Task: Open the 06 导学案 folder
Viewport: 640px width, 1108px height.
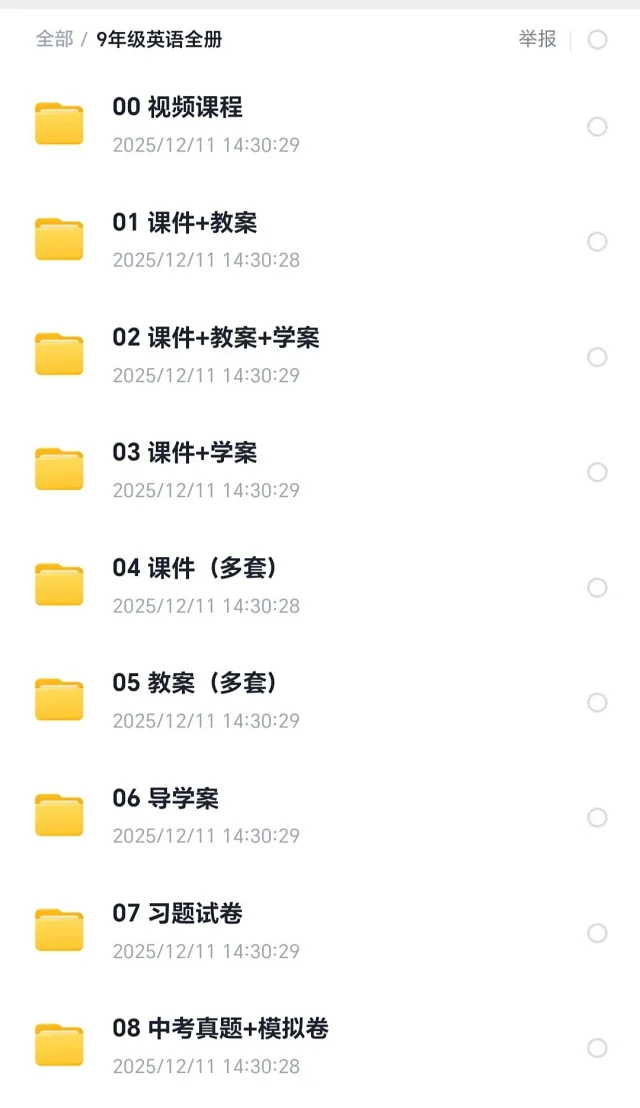Action: tap(165, 798)
